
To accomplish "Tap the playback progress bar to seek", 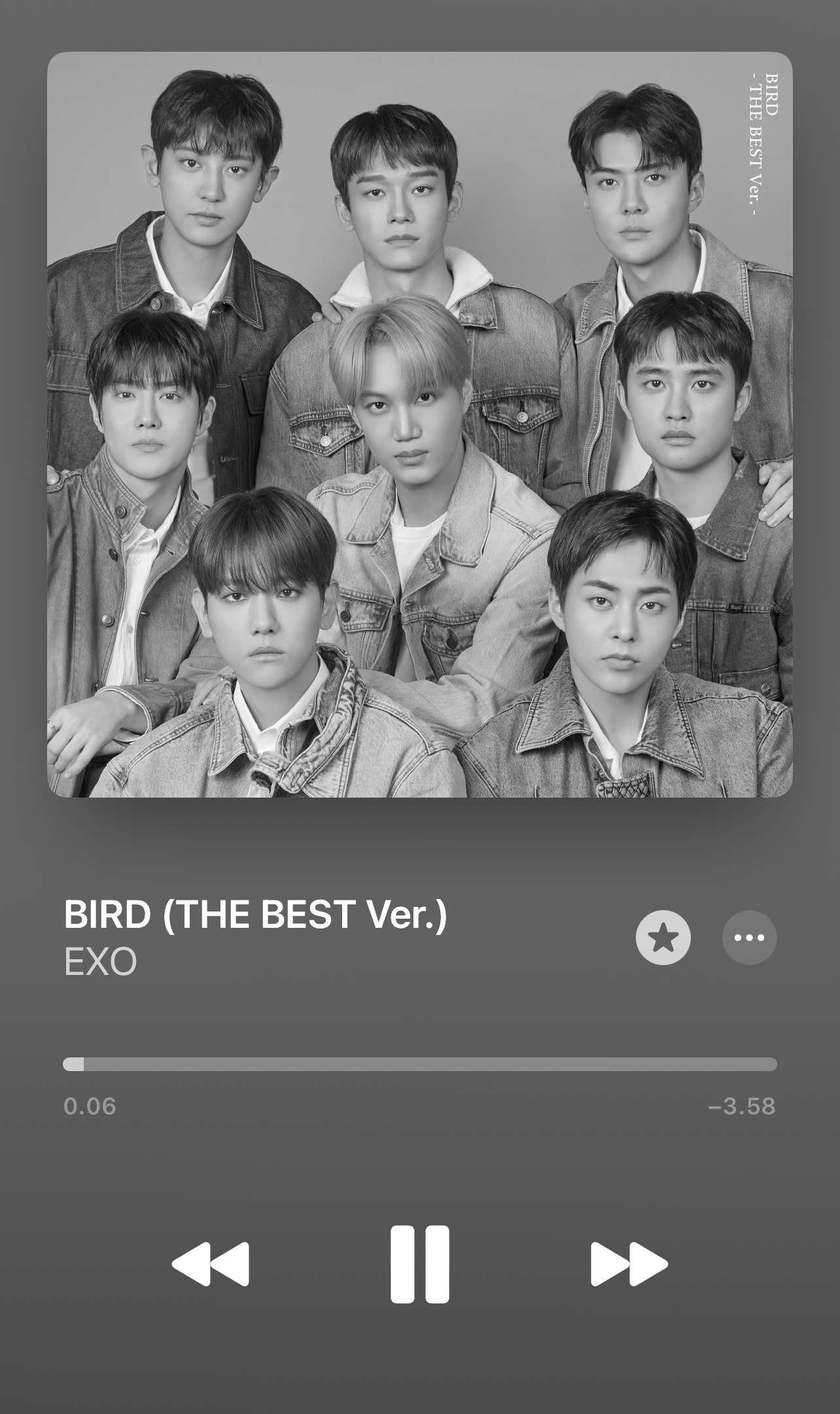I will (420, 1064).
